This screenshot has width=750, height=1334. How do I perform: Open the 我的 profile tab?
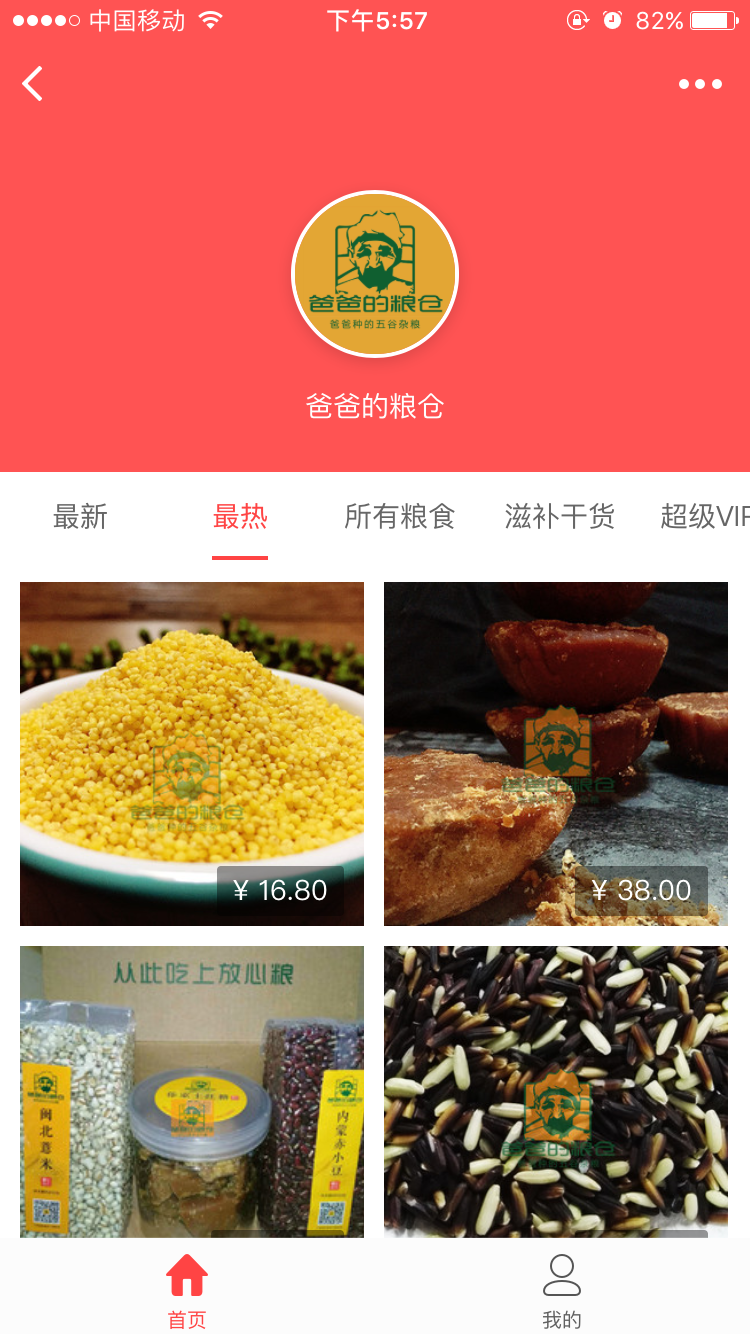coord(562,1291)
